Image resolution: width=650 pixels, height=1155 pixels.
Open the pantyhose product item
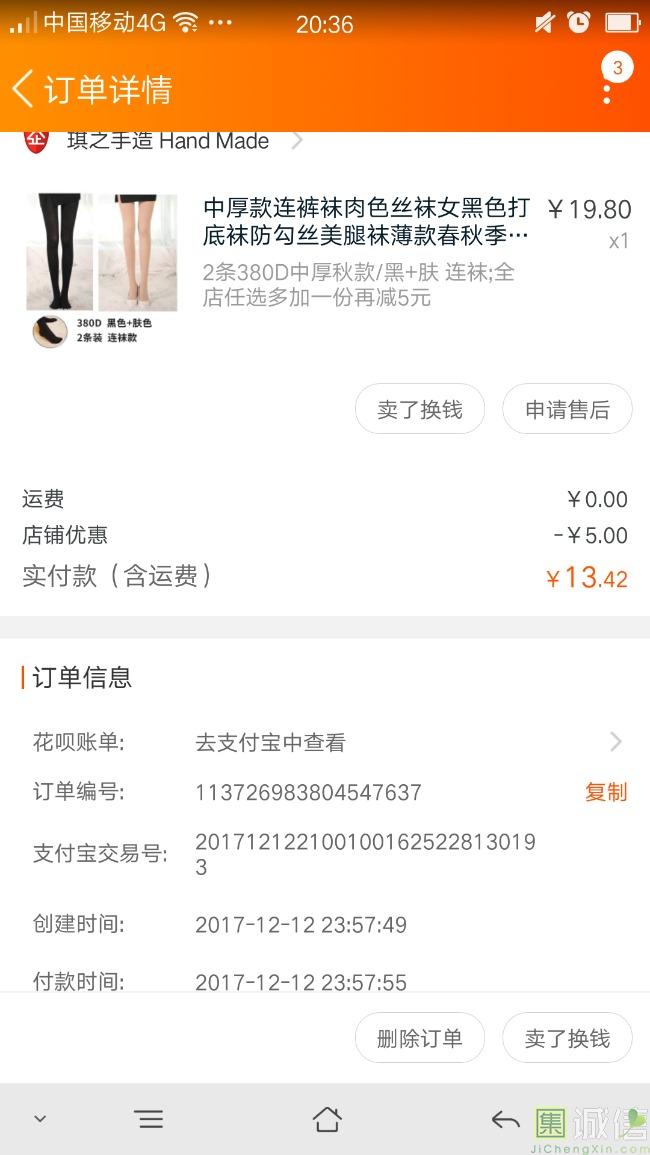(x=365, y=222)
